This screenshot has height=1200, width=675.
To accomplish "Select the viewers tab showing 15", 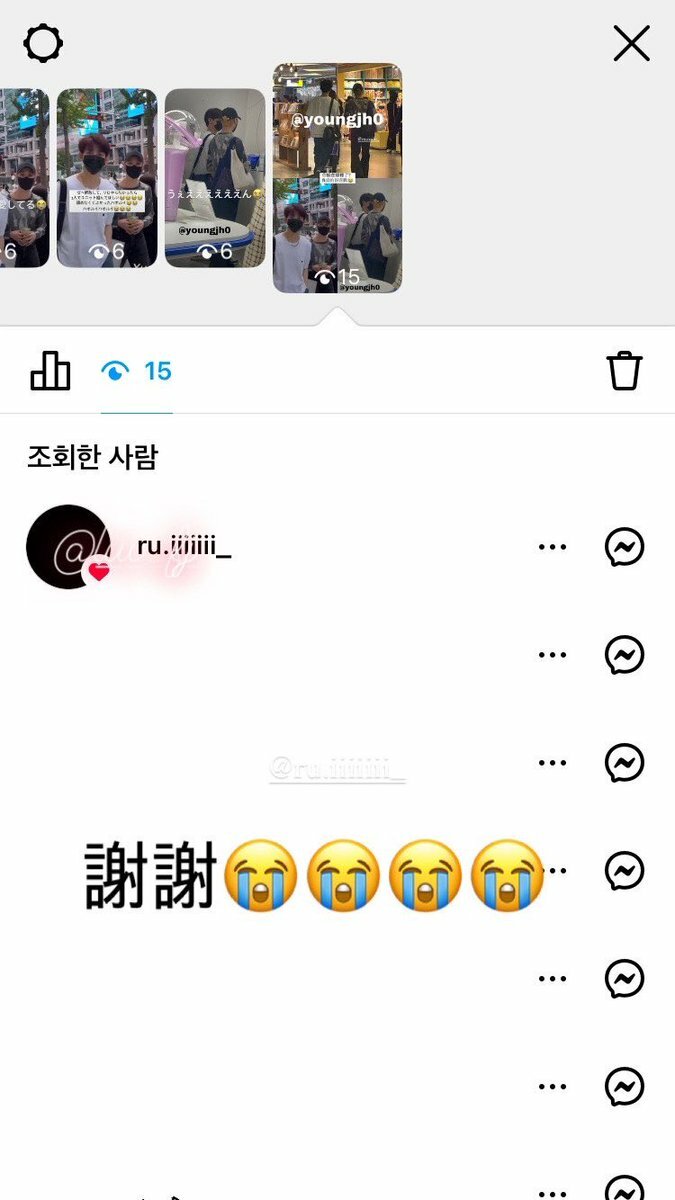I will point(137,372).
